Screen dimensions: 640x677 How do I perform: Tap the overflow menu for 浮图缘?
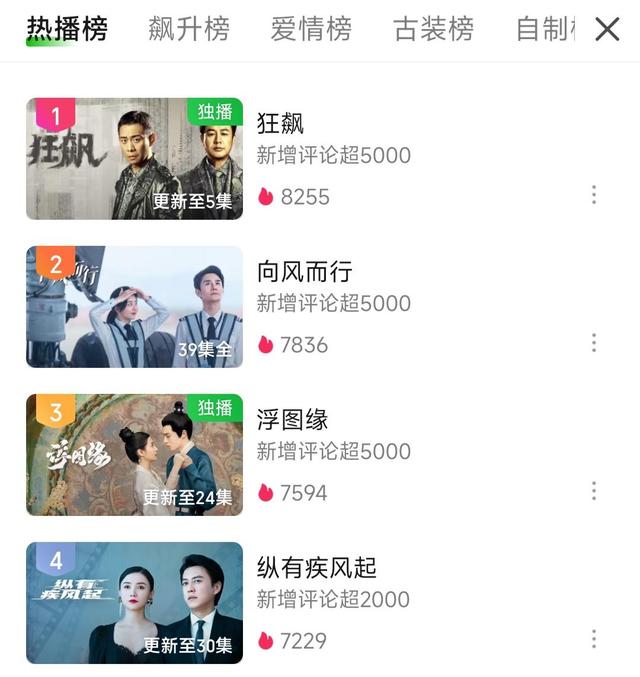[594, 491]
